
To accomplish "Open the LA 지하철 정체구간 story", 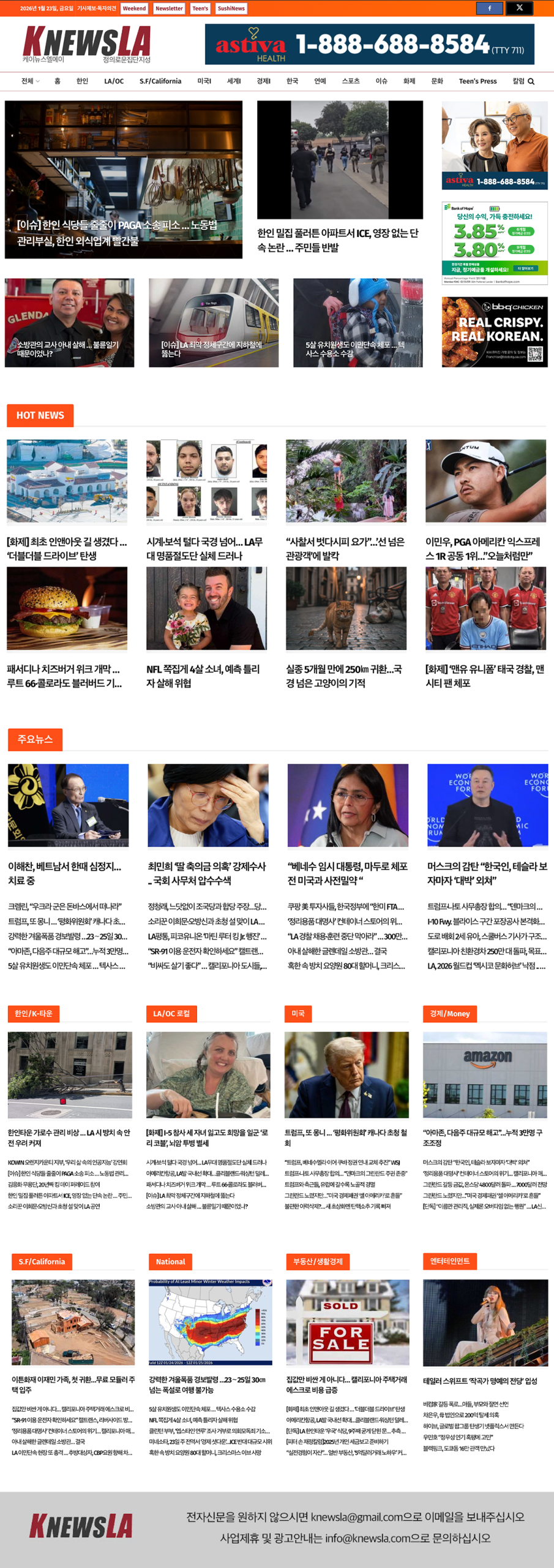I will coord(213,349).
